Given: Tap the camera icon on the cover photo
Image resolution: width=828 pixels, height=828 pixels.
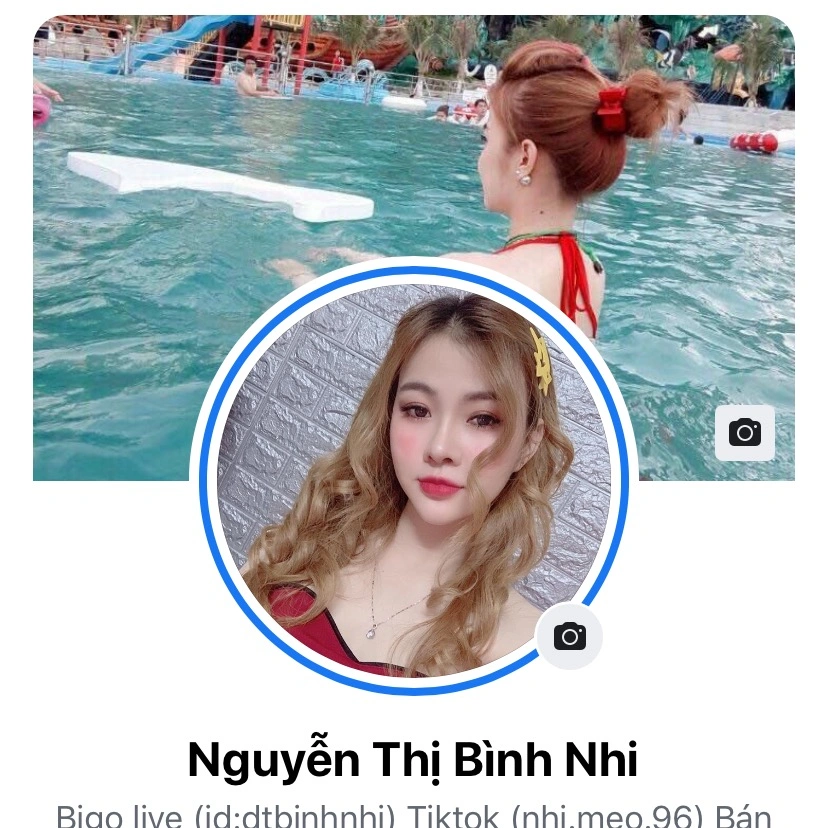Looking at the screenshot, I should click(x=745, y=433).
